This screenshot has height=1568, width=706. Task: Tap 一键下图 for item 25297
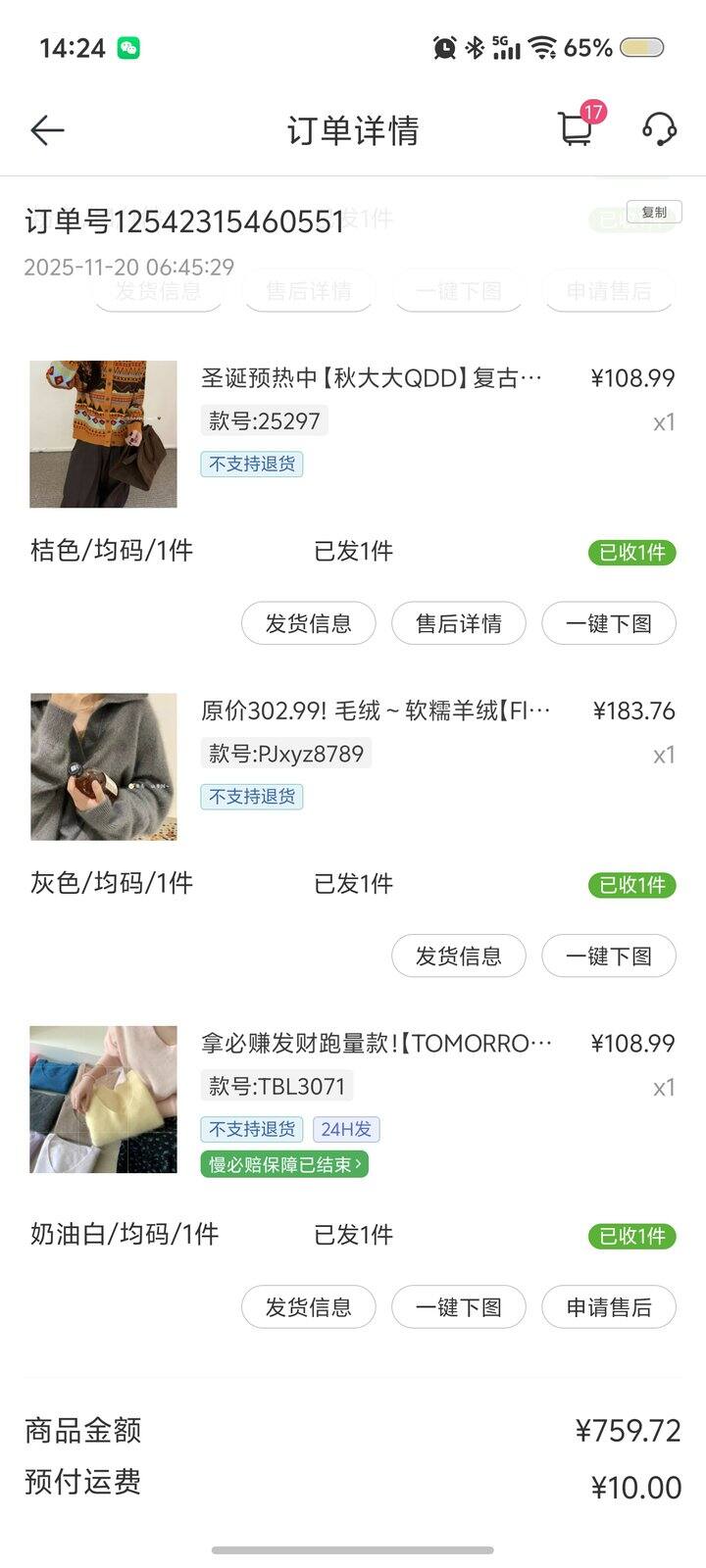tap(608, 623)
